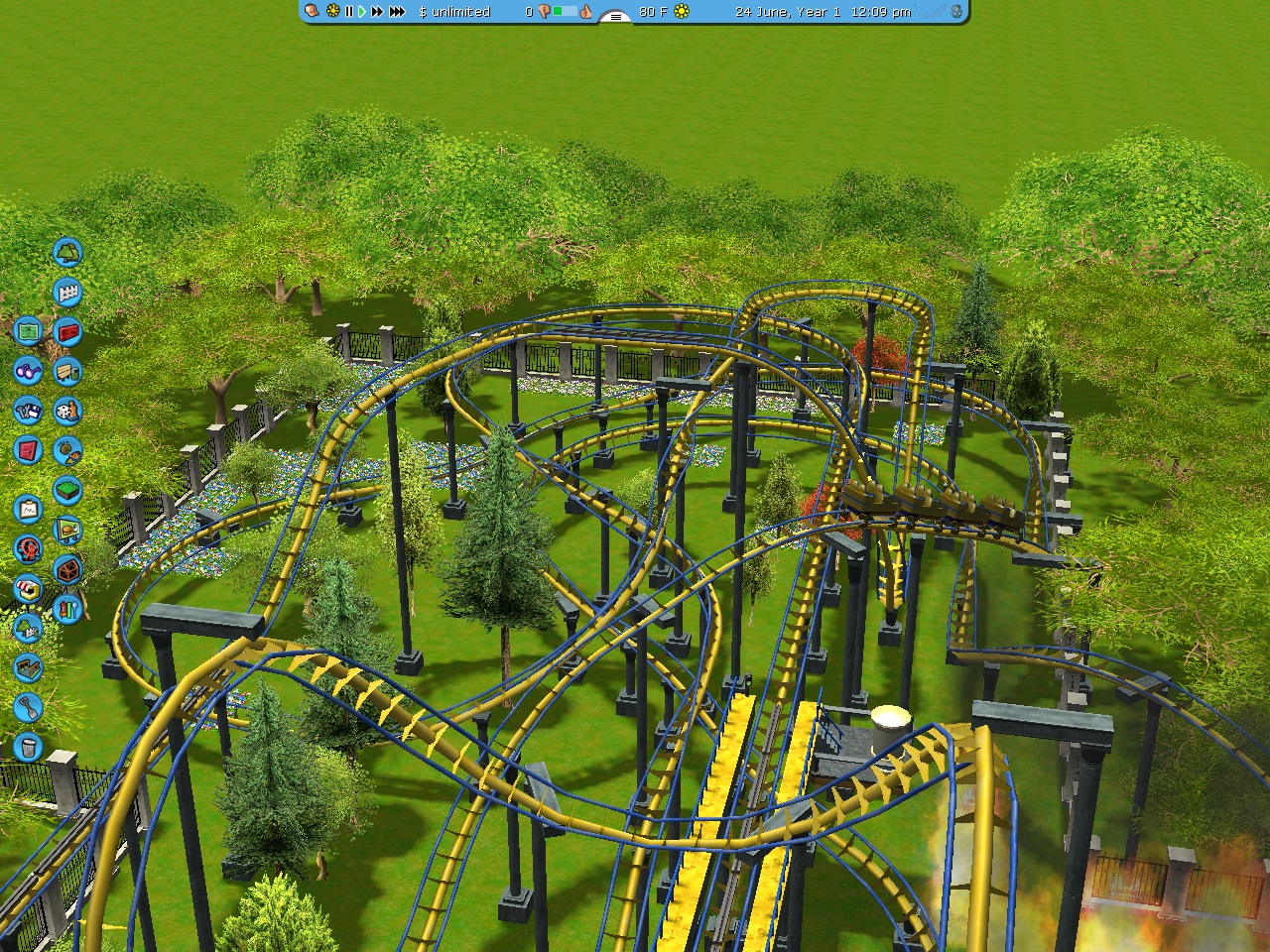Select the trash can delete tool
This screenshot has width=1270, height=952.
tap(28, 746)
